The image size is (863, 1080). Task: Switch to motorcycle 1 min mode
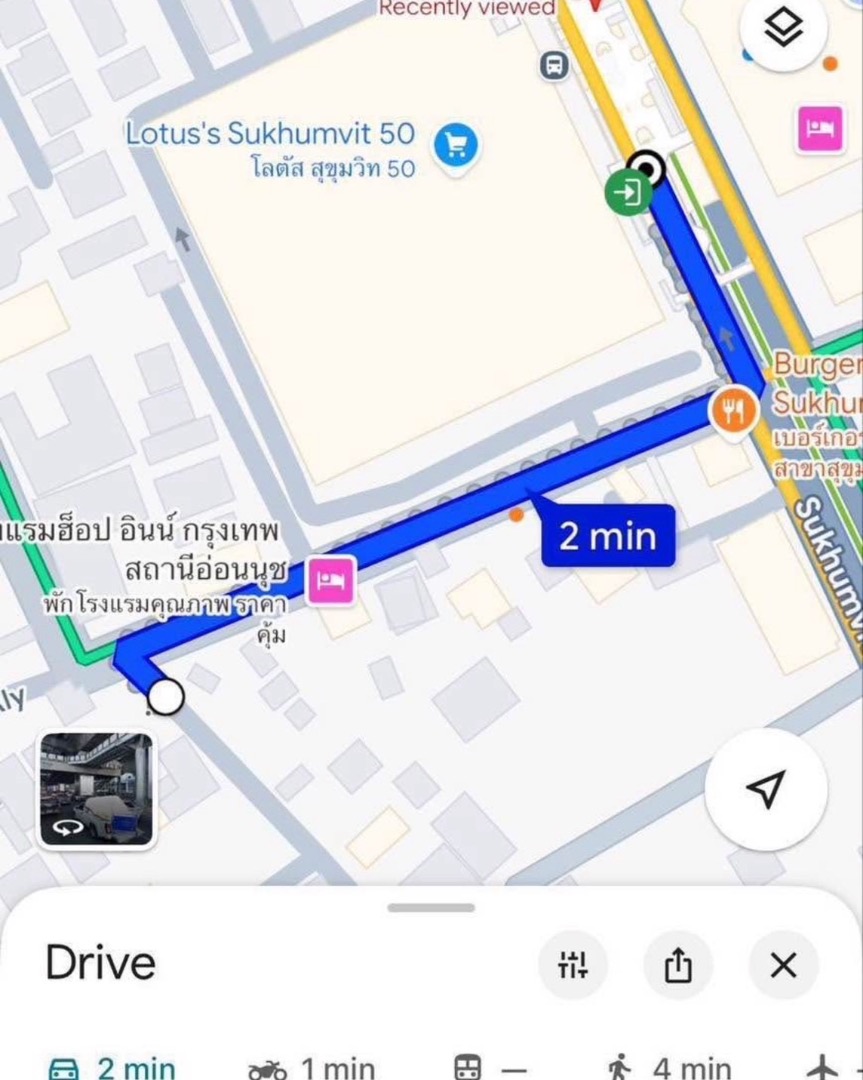[312, 1068]
